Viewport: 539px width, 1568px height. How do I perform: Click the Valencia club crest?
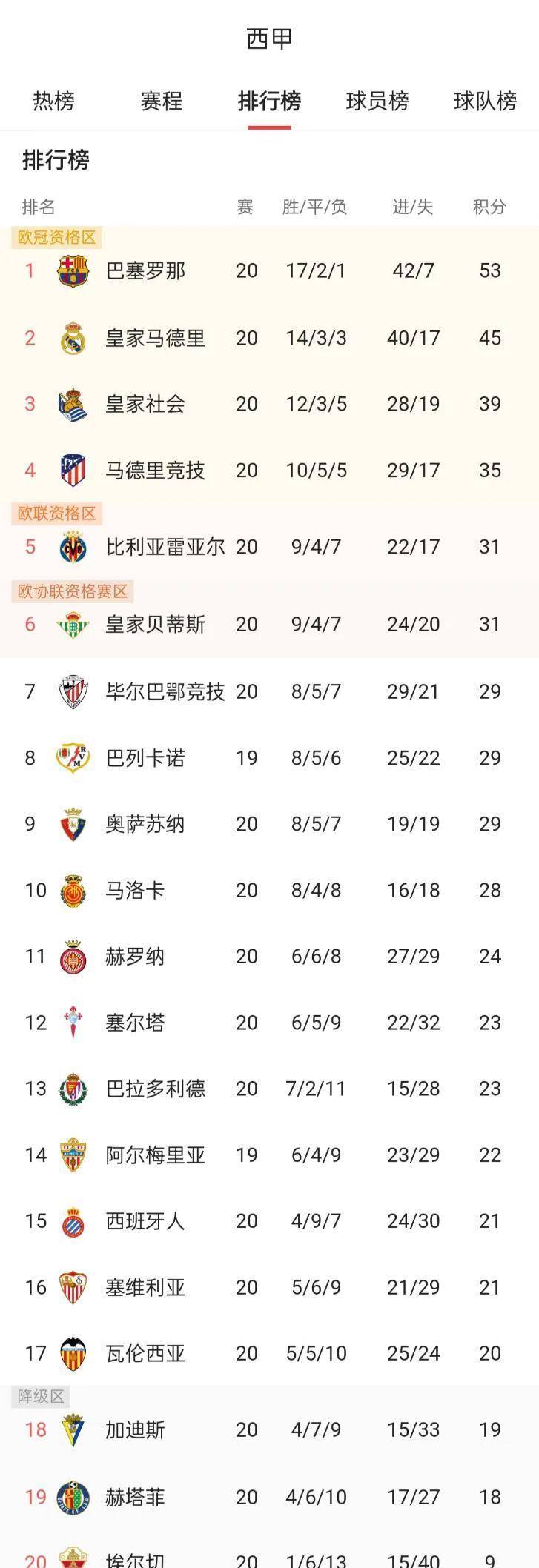point(72,1353)
